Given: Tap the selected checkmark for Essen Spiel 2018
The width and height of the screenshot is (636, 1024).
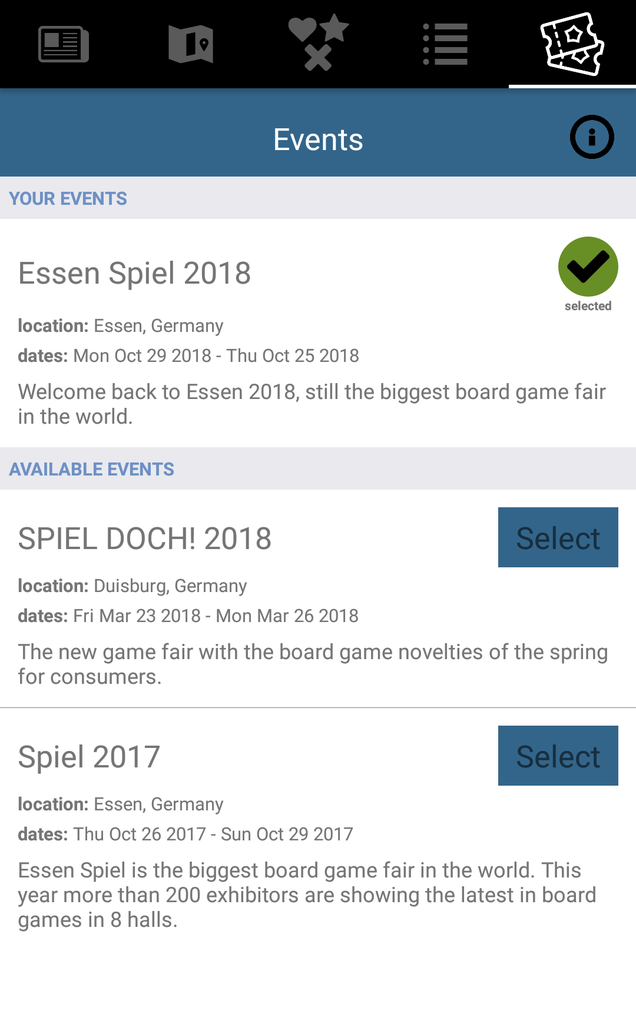Looking at the screenshot, I should tap(588, 267).
